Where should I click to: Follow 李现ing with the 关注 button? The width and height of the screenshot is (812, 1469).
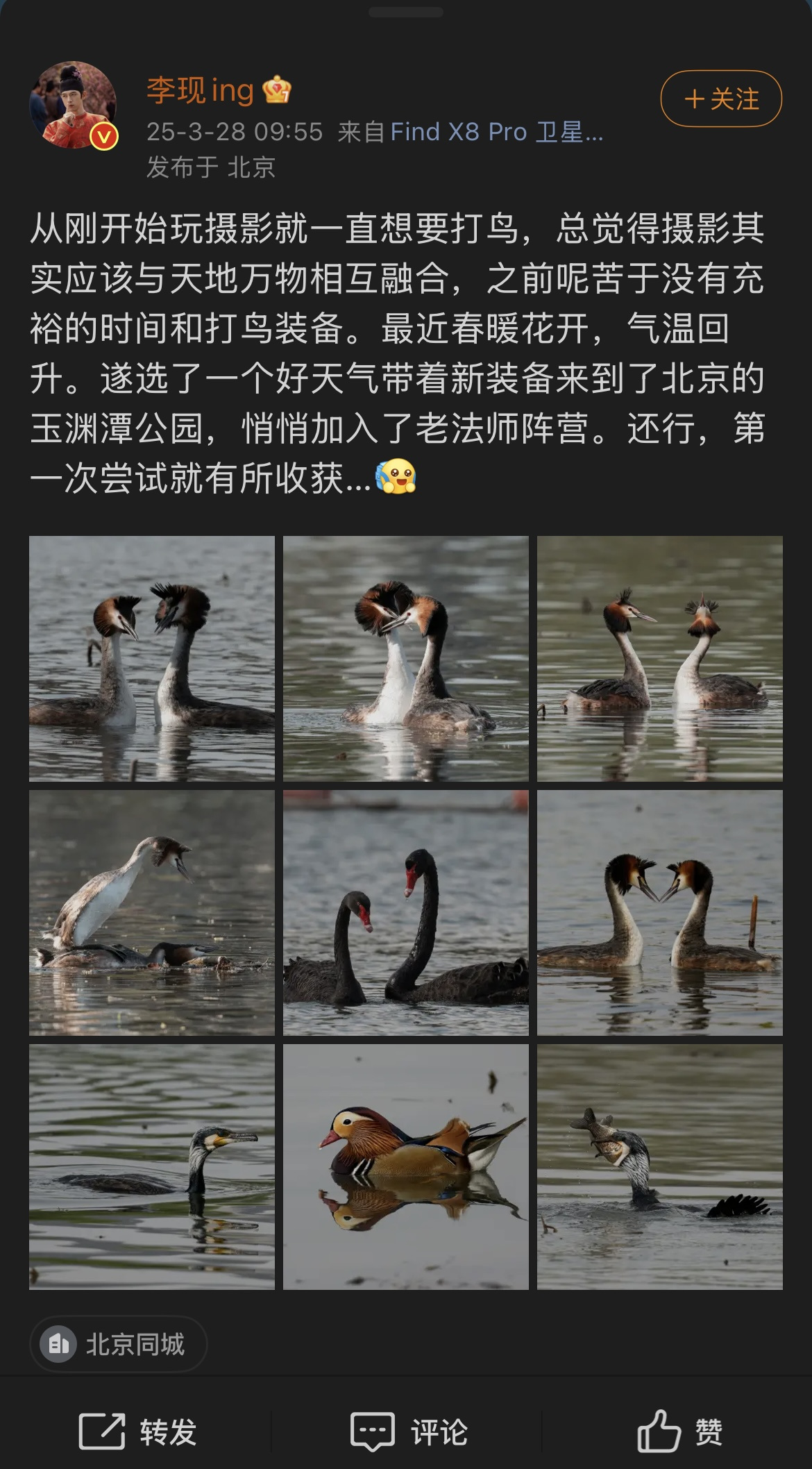point(721,99)
